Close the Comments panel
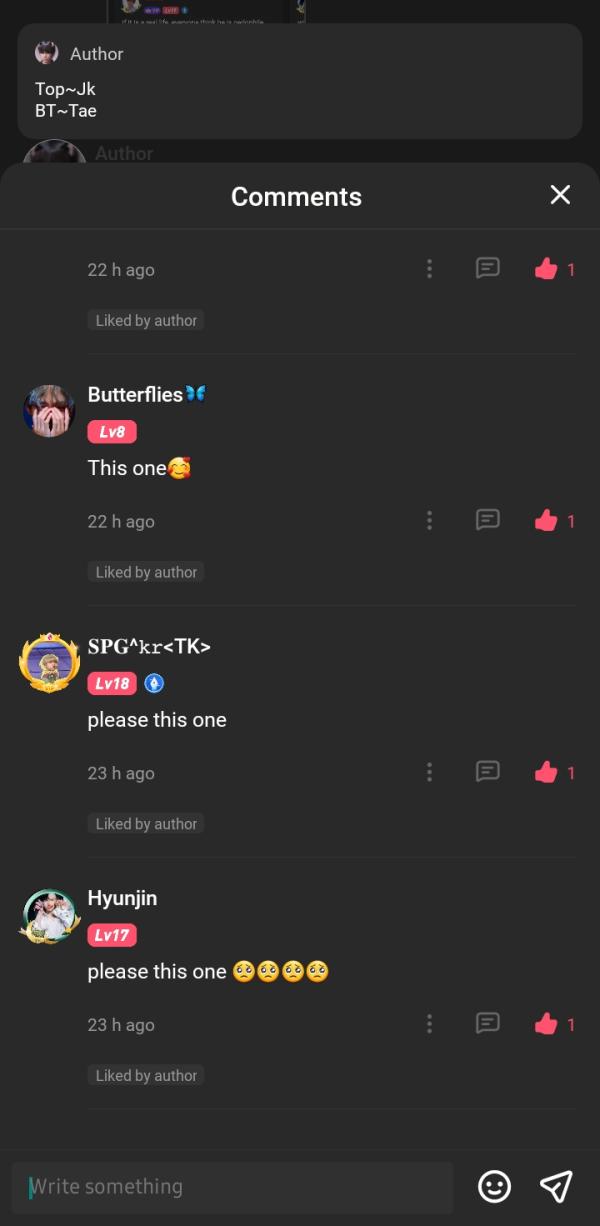This screenshot has width=600, height=1226. tap(560, 195)
